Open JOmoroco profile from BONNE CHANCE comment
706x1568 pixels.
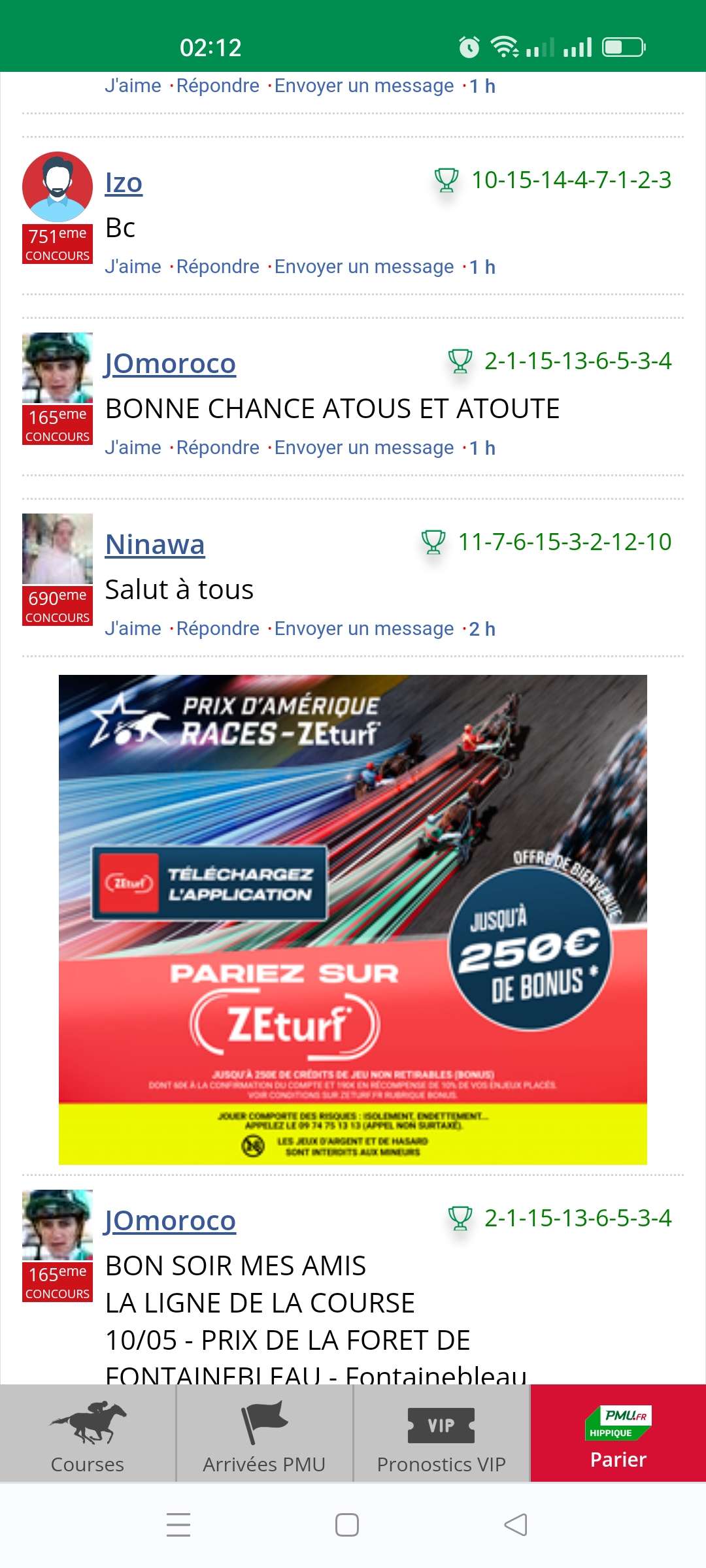[x=170, y=364]
